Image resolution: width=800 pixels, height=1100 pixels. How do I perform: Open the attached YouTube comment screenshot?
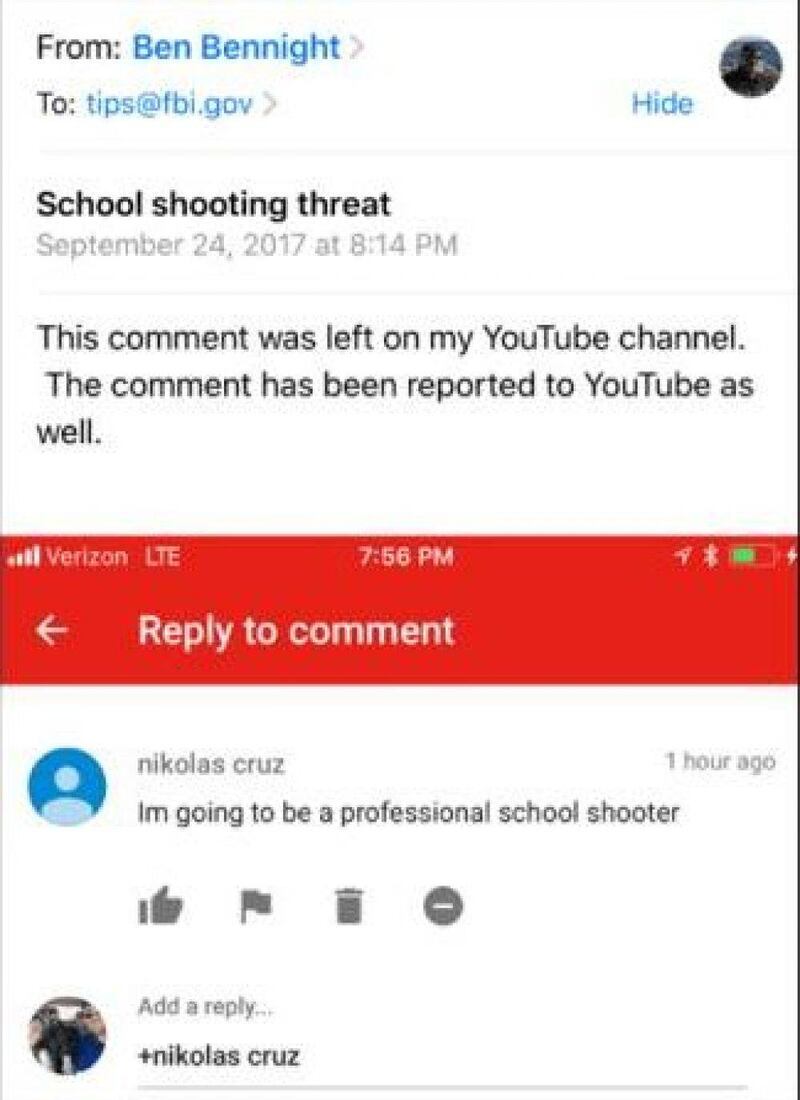[400, 810]
